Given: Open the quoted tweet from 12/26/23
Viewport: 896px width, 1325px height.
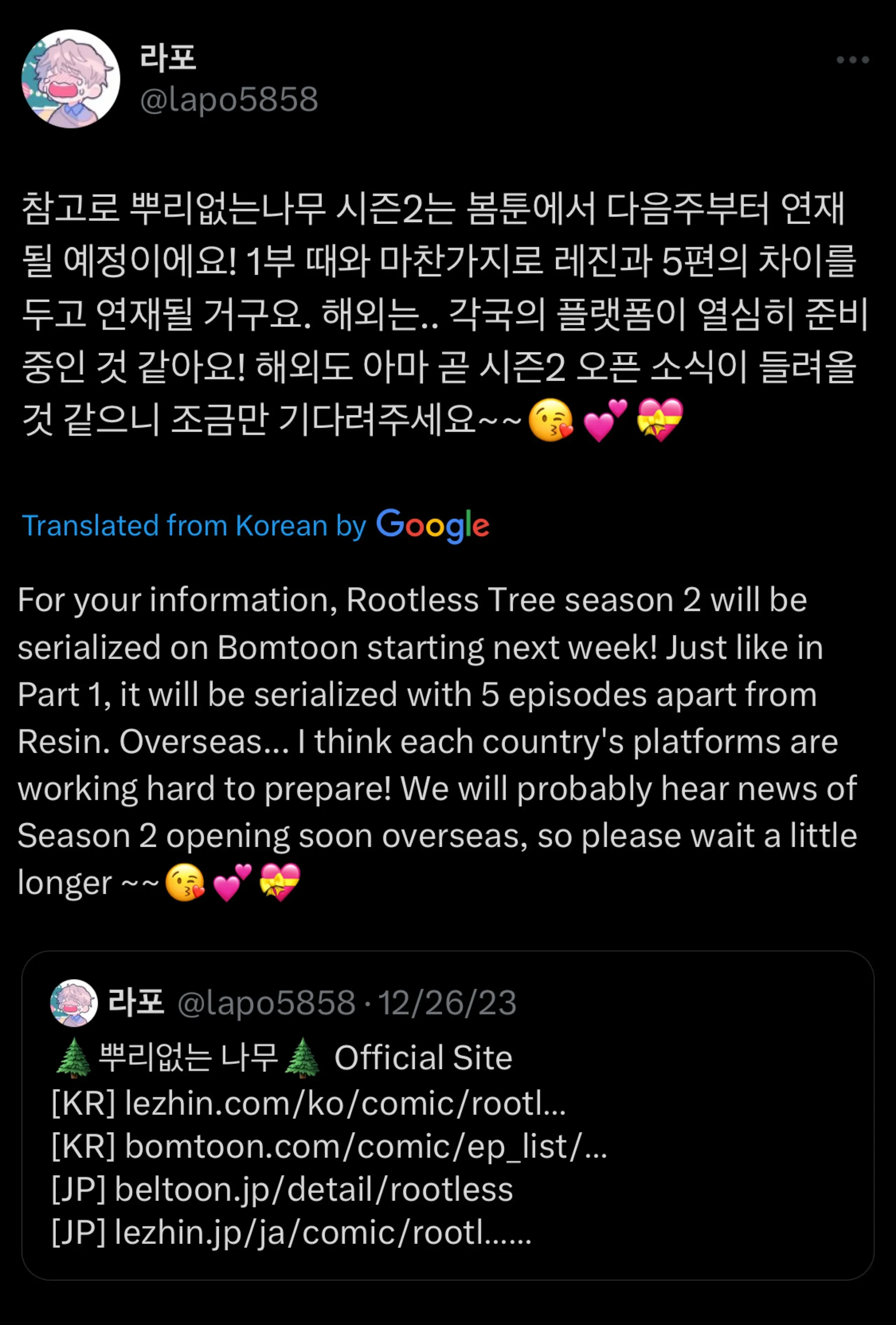Looking at the screenshot, I should pos(447,1115).
